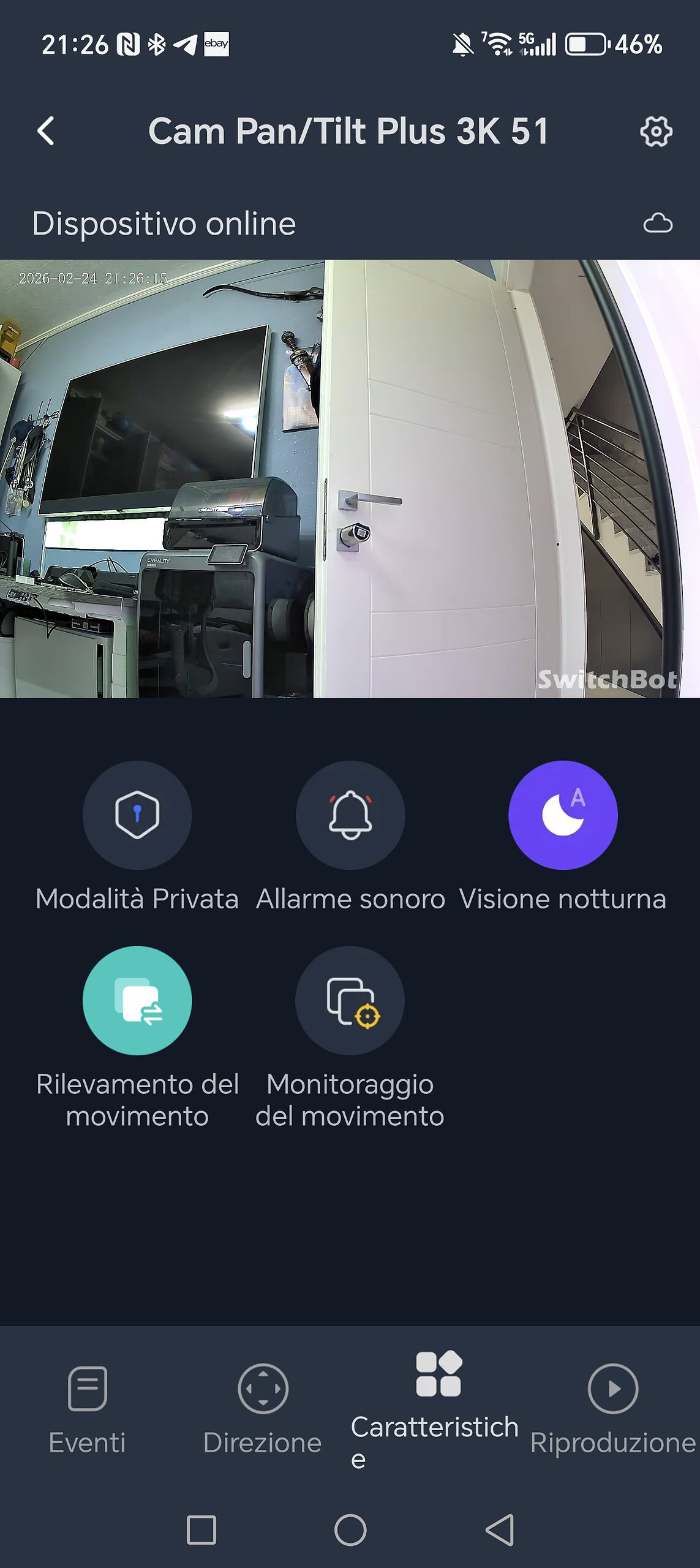Open recent apps from the navigation bar
Viewport: 700px width, 1568px height.
pos(201,1530)
